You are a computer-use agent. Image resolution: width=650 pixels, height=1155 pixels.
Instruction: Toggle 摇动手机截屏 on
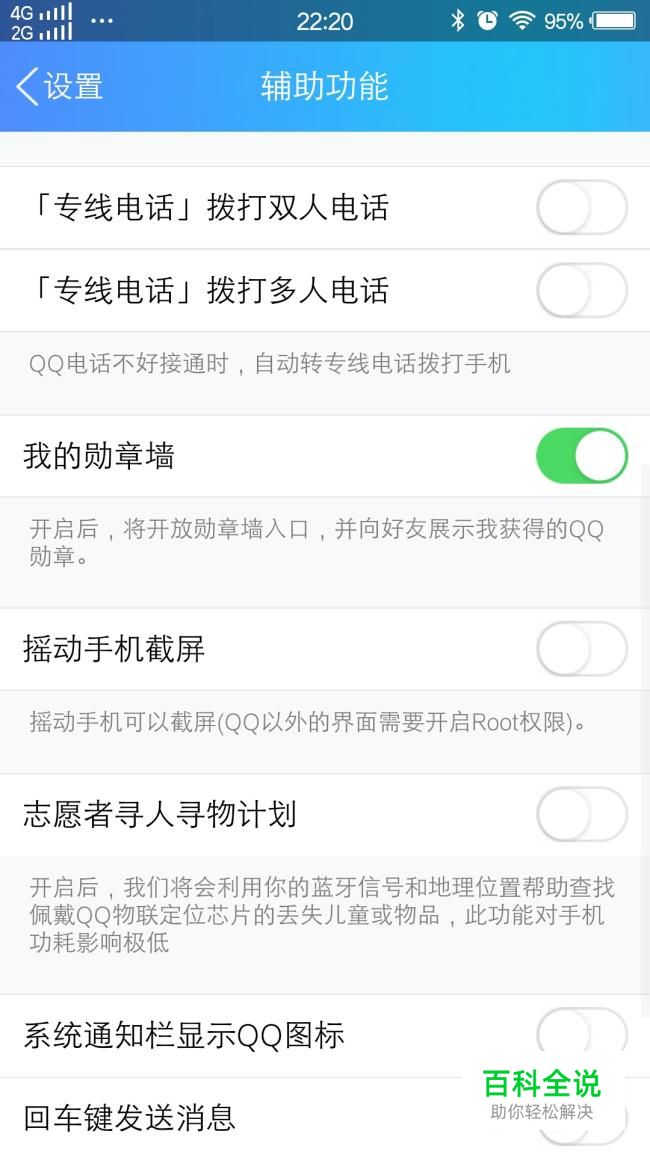[581, 649]
